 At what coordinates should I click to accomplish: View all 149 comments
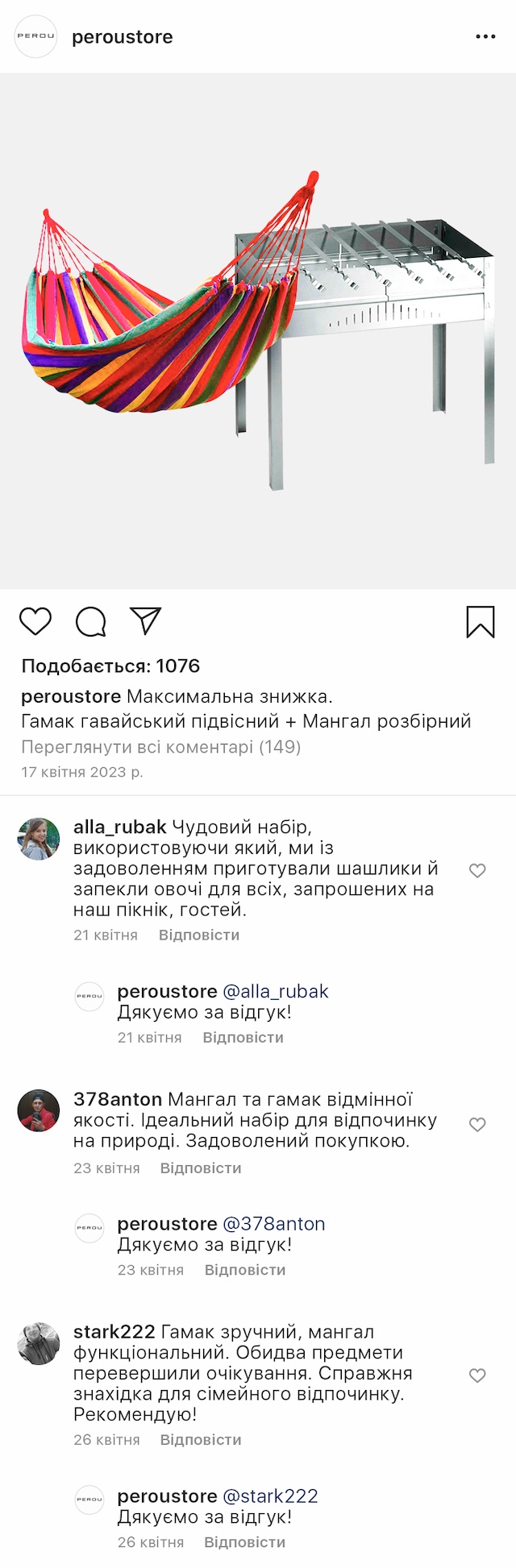(160, 747)
